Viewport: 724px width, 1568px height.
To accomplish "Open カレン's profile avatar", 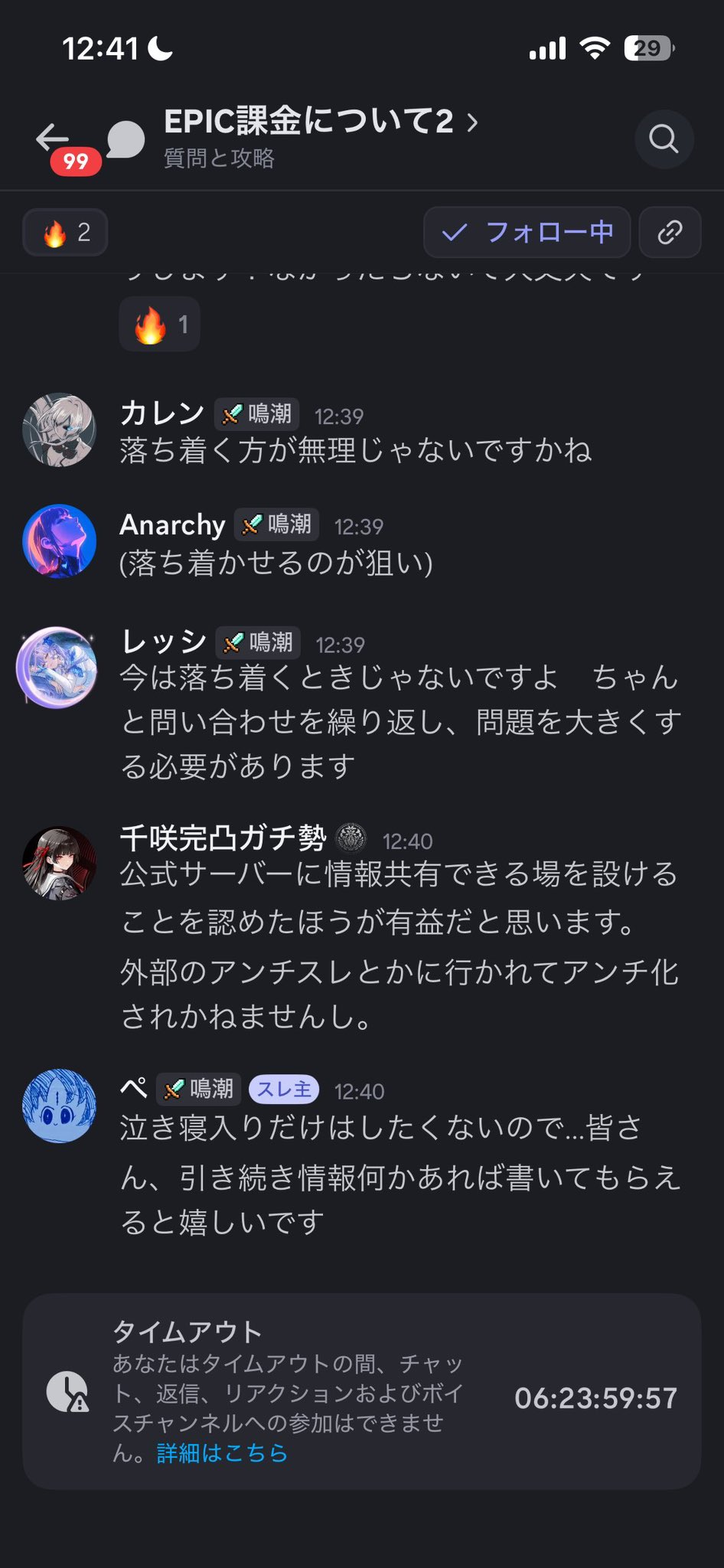I will tap(60, 430).
